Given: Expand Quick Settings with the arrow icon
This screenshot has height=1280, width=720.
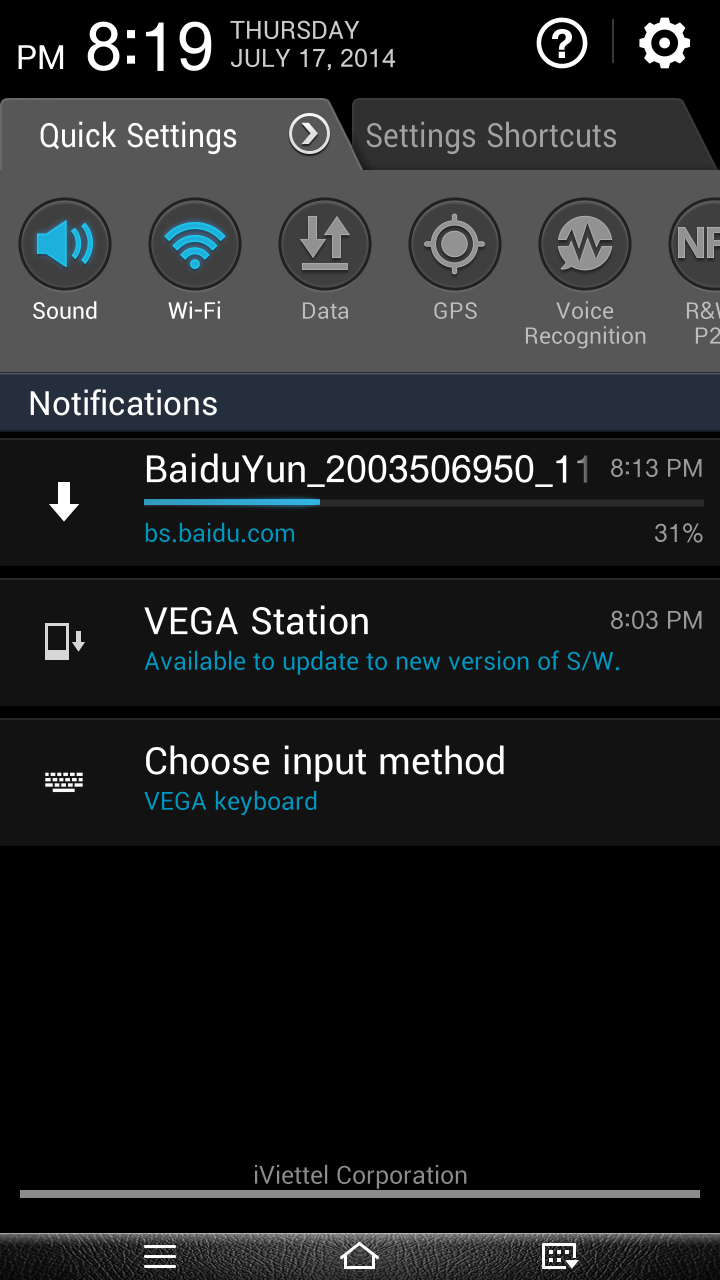Looking at the screenshot, I should [x=310, y=134].
